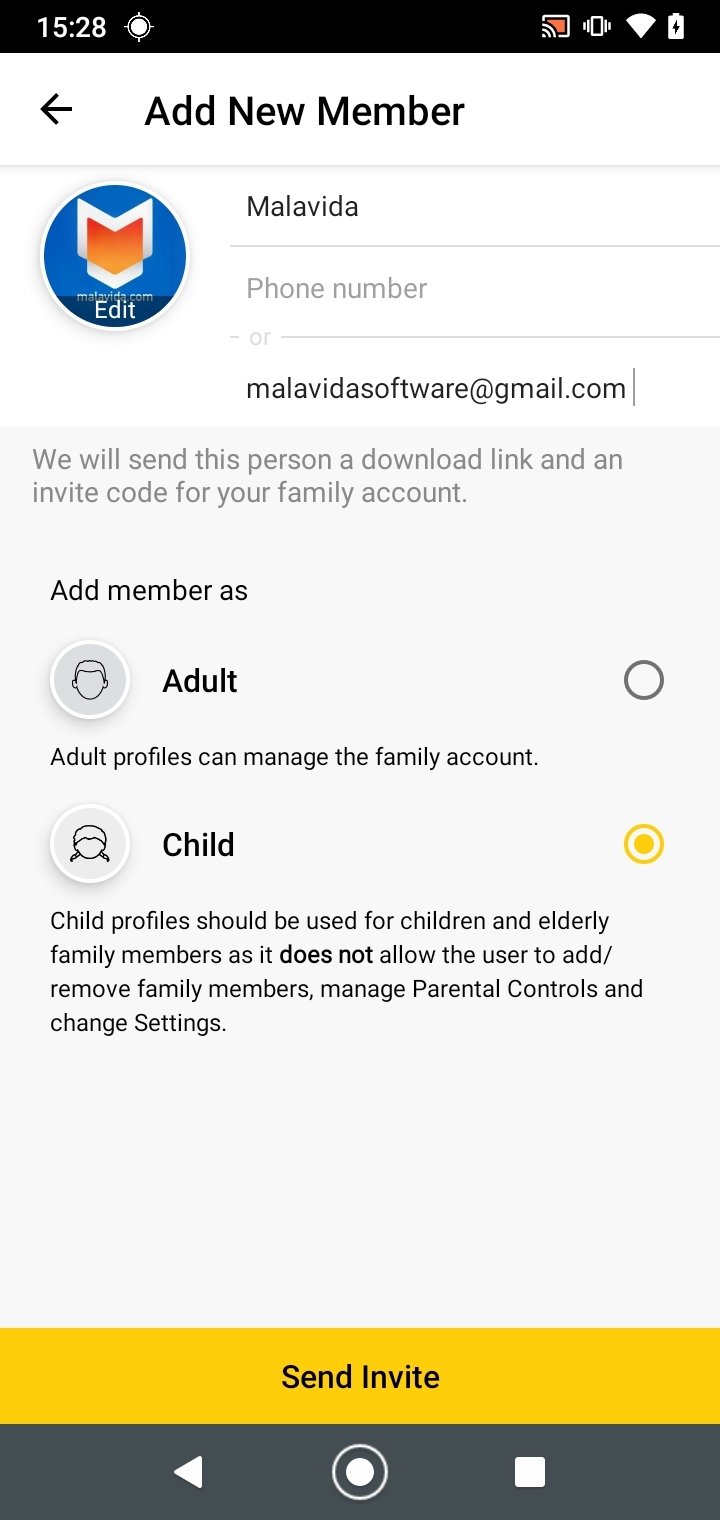Viewport: 720px width, 1520px height.
Task: Go back using the top-left arrow
Action: click(56, 110)
